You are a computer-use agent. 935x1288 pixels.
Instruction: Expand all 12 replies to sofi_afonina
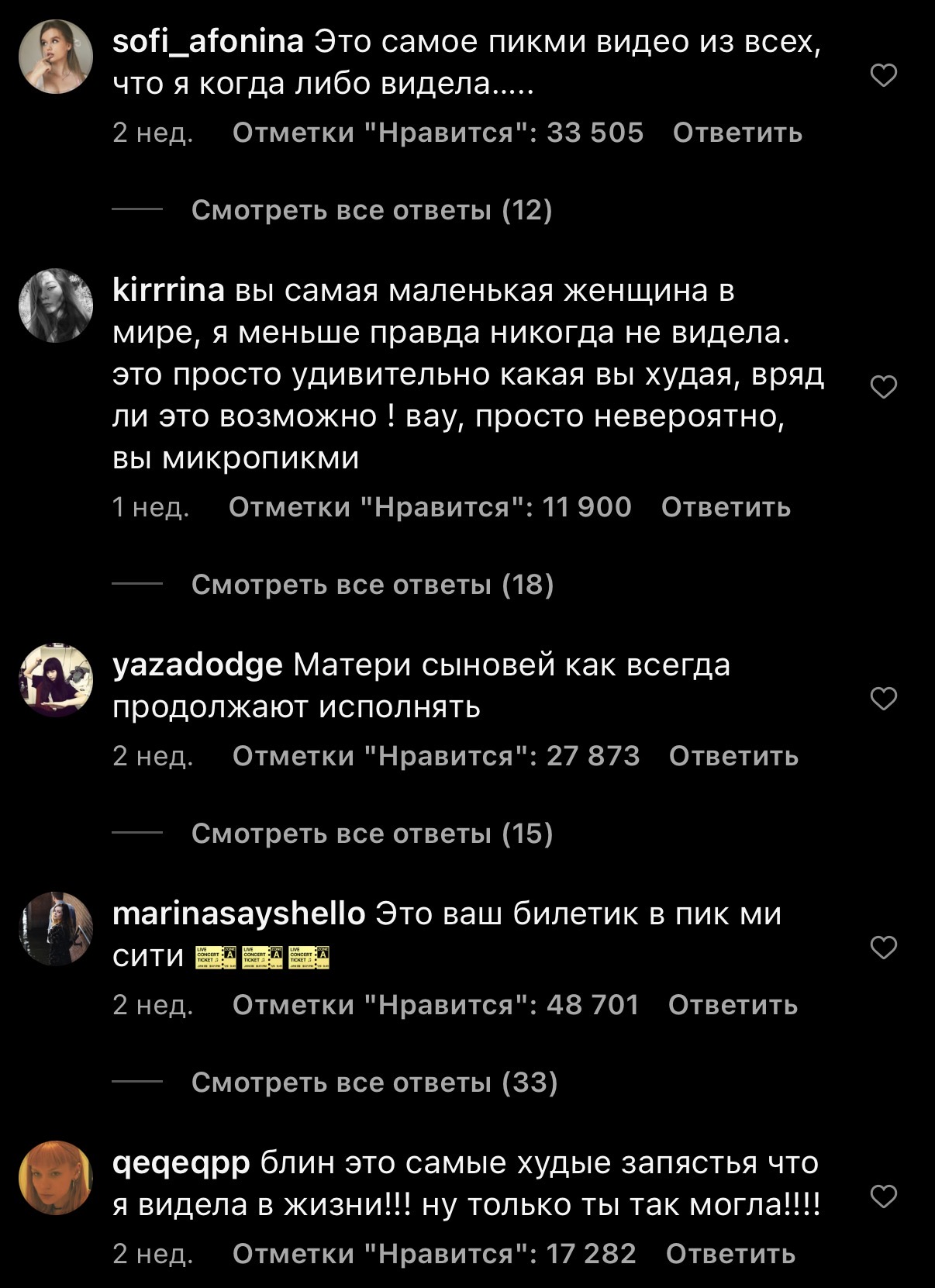[371, 210]
